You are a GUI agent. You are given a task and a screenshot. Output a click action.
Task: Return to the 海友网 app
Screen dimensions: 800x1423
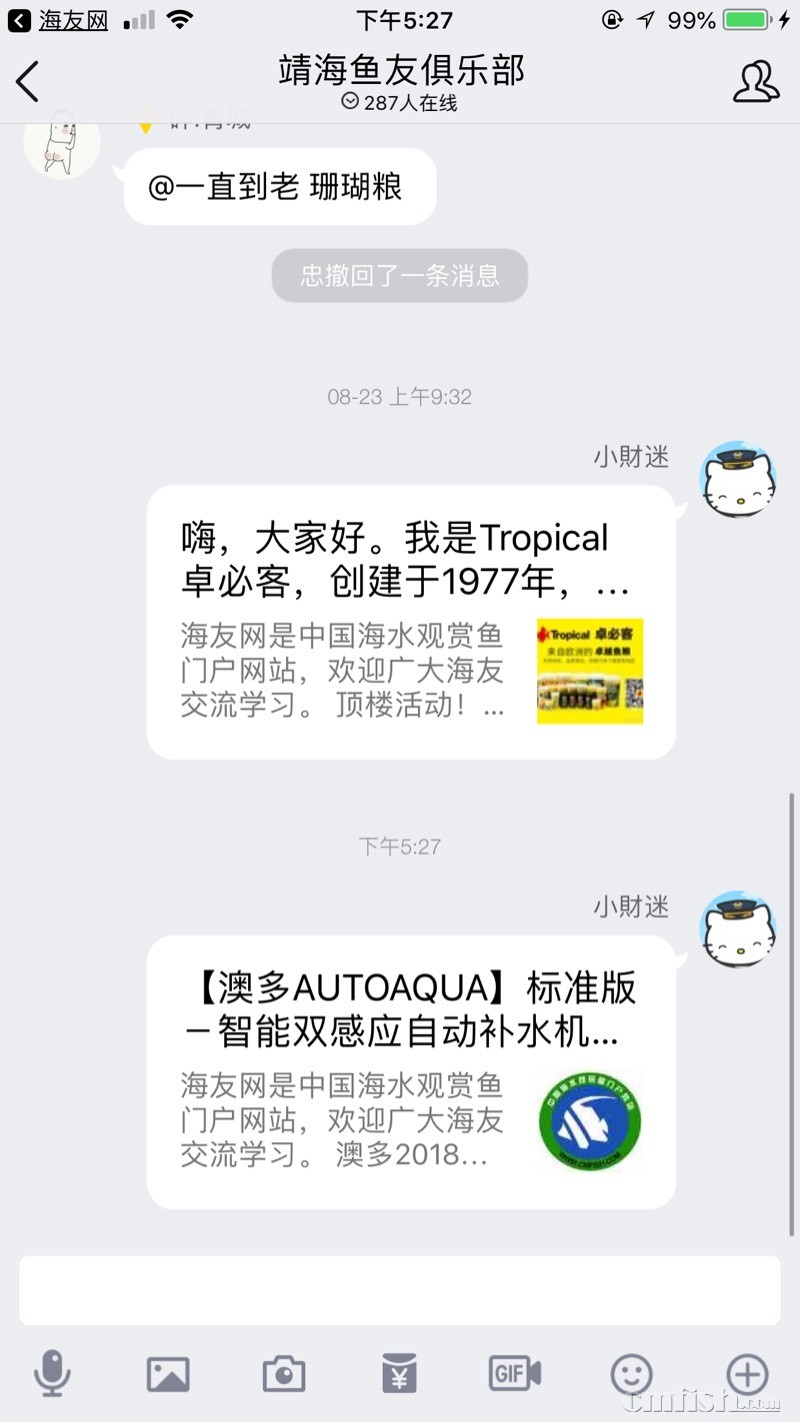(x=60, y=20)
